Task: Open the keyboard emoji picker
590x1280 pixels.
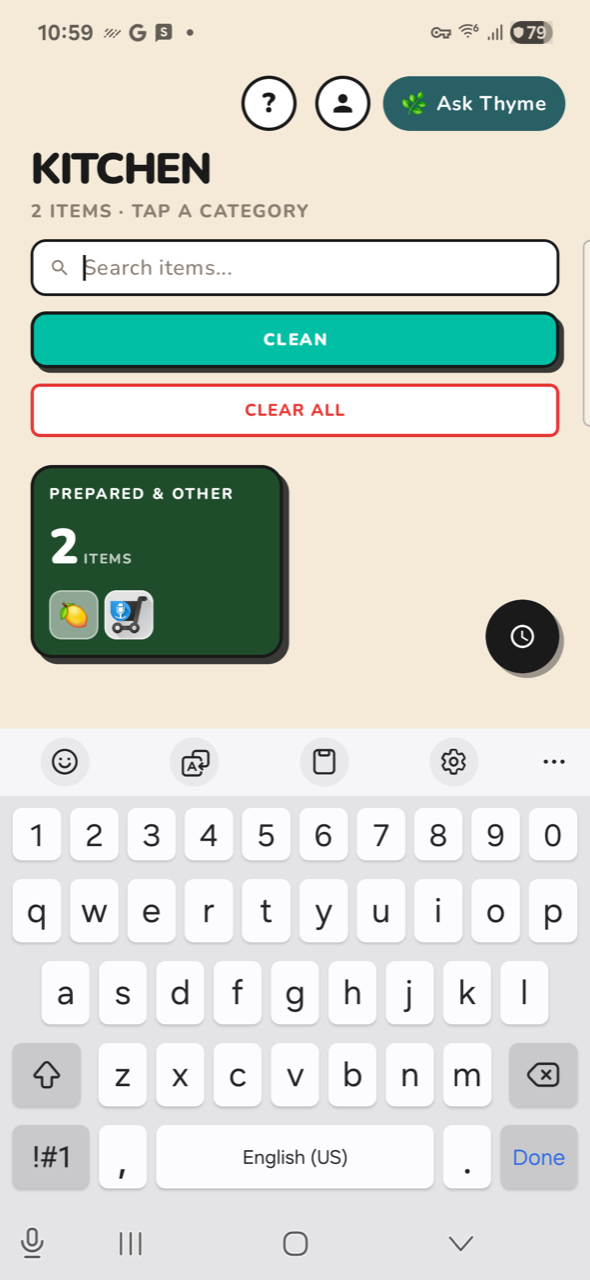Action: click(65, 762)
